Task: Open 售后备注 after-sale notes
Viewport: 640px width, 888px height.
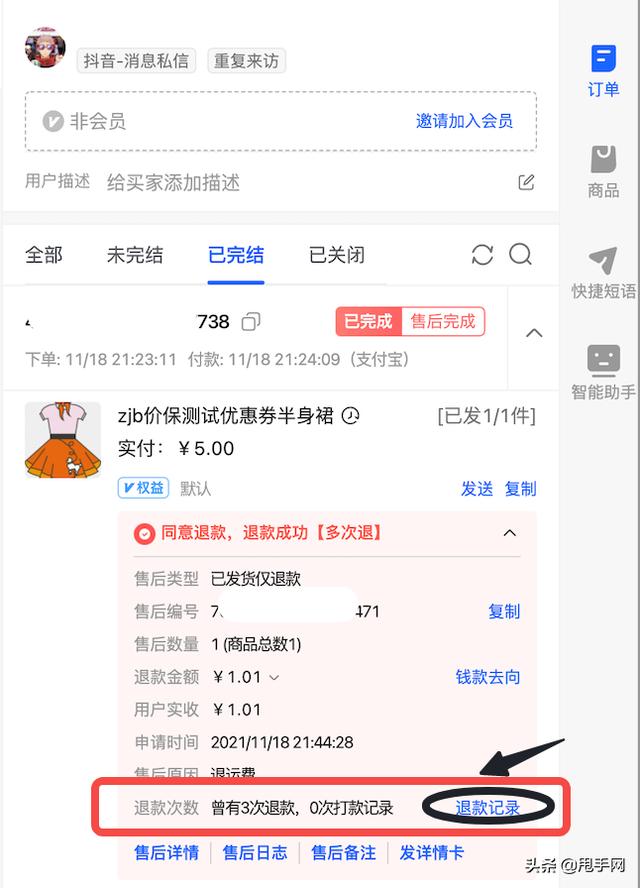Action: tap(343, 852)
